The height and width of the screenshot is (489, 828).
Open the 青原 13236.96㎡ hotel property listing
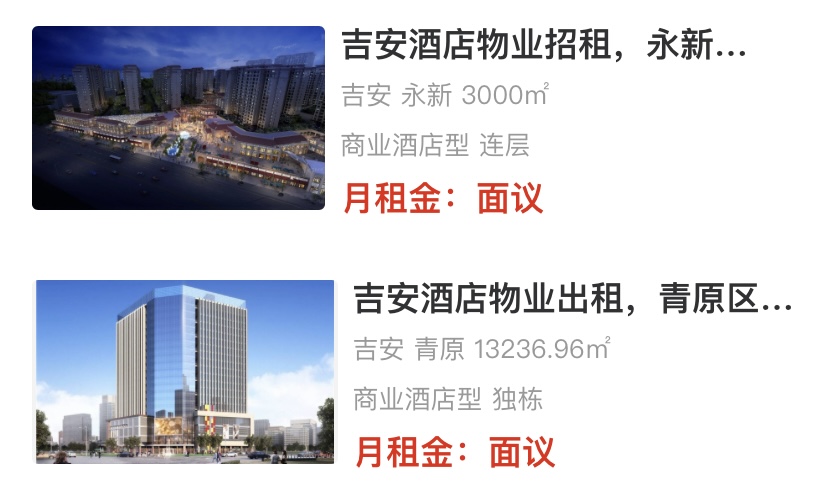[x=572, y=300]
